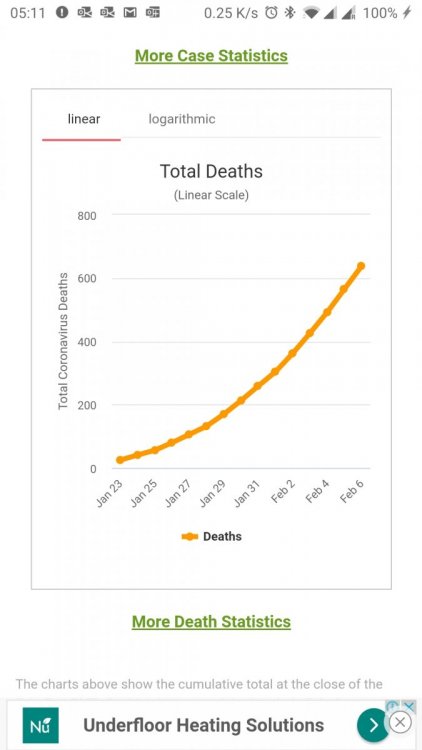This screenshot has height=750, width=422.
Task: Tap the Feb 6 data point
Action: [x=361, y=266]
